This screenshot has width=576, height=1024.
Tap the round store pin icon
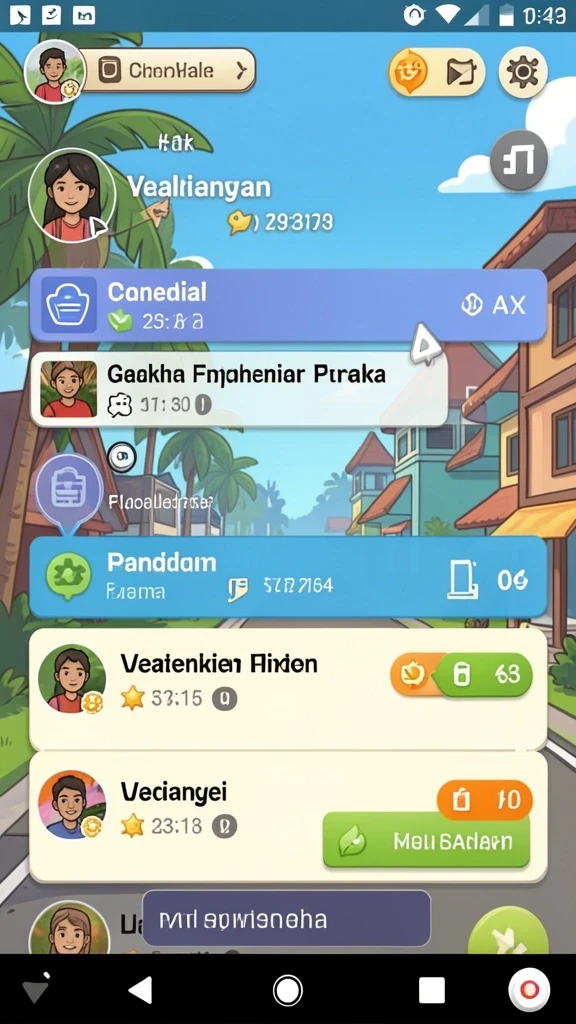coord(69,491)
